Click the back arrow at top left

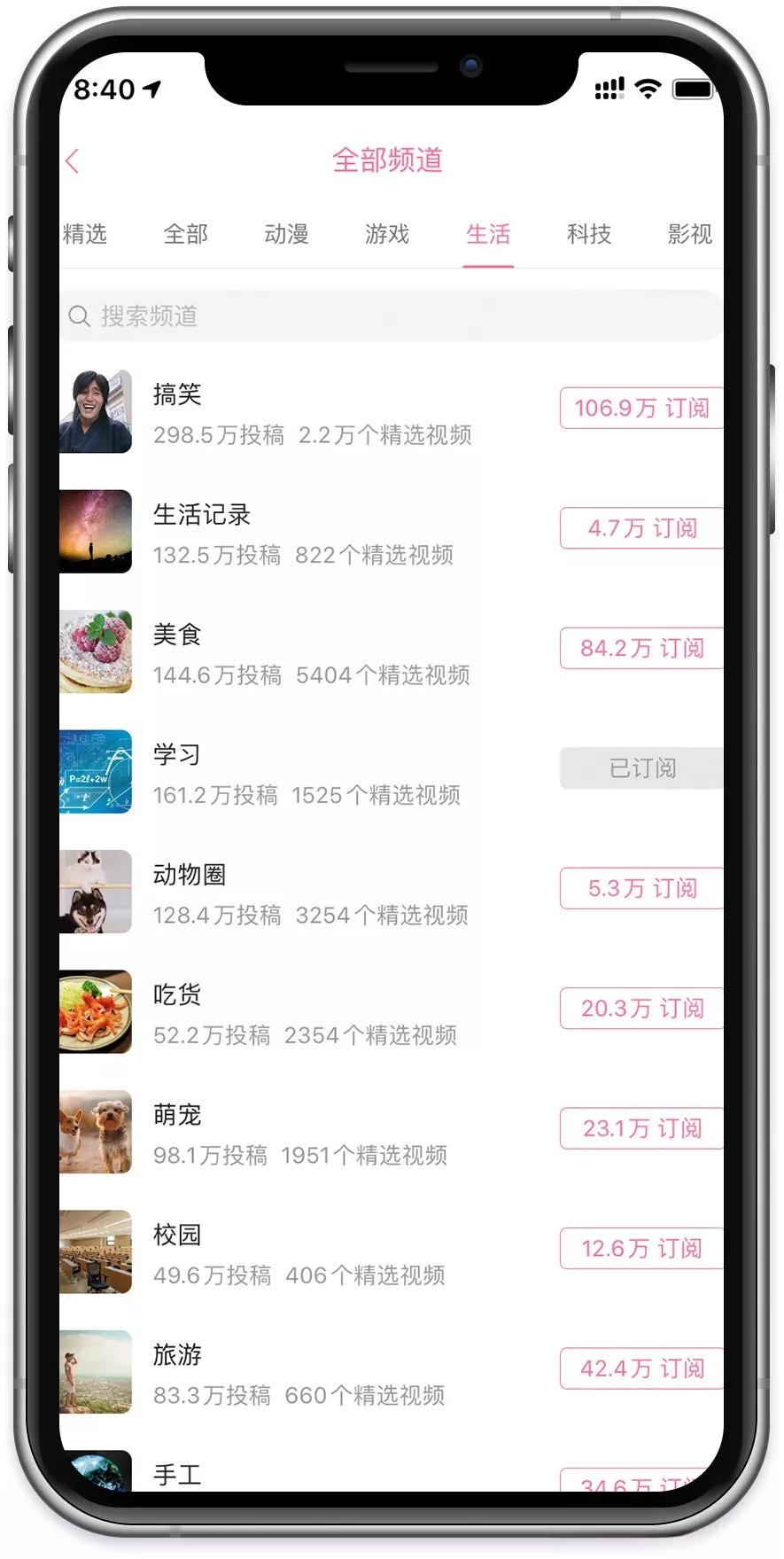point(72,160)
